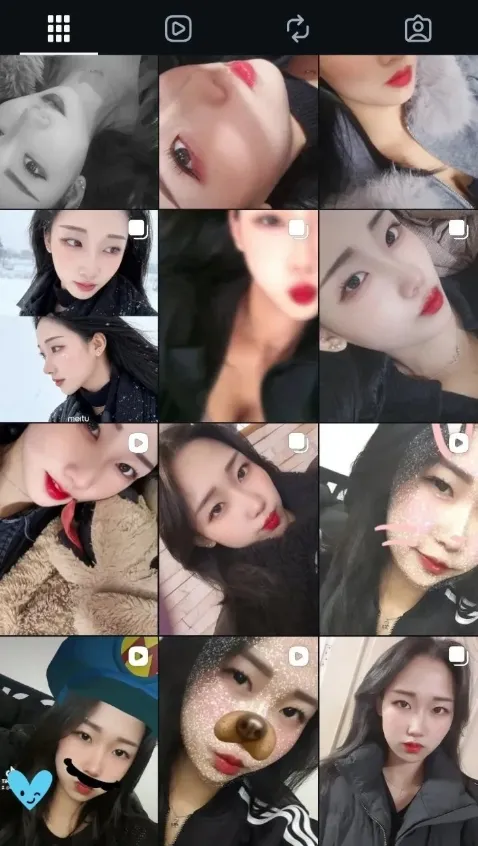478x846 pixels.
Task: Open the black-and-white photo post
Action: (79, 132)
